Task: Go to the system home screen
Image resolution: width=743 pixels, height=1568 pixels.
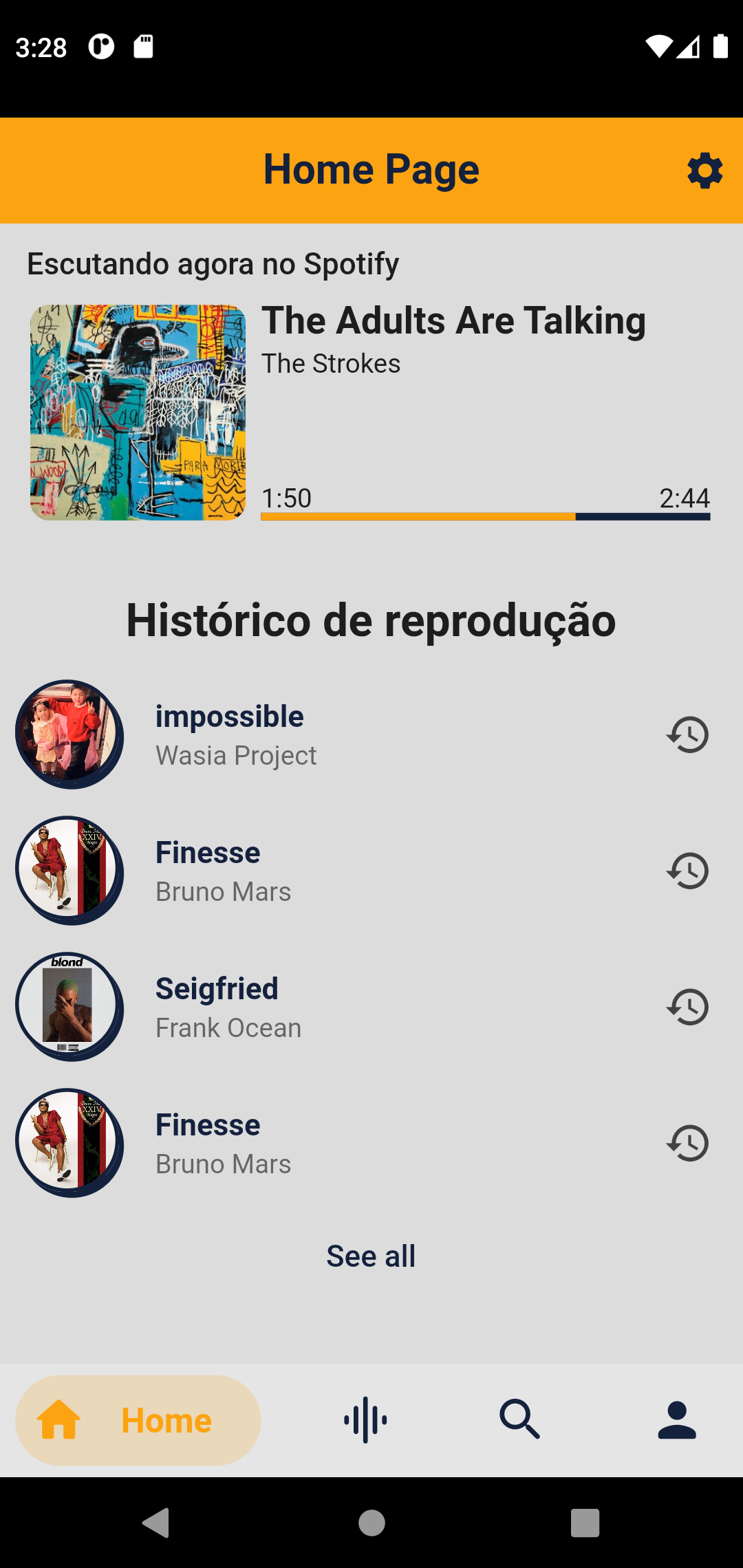Action: click(x=371, y=1523)
